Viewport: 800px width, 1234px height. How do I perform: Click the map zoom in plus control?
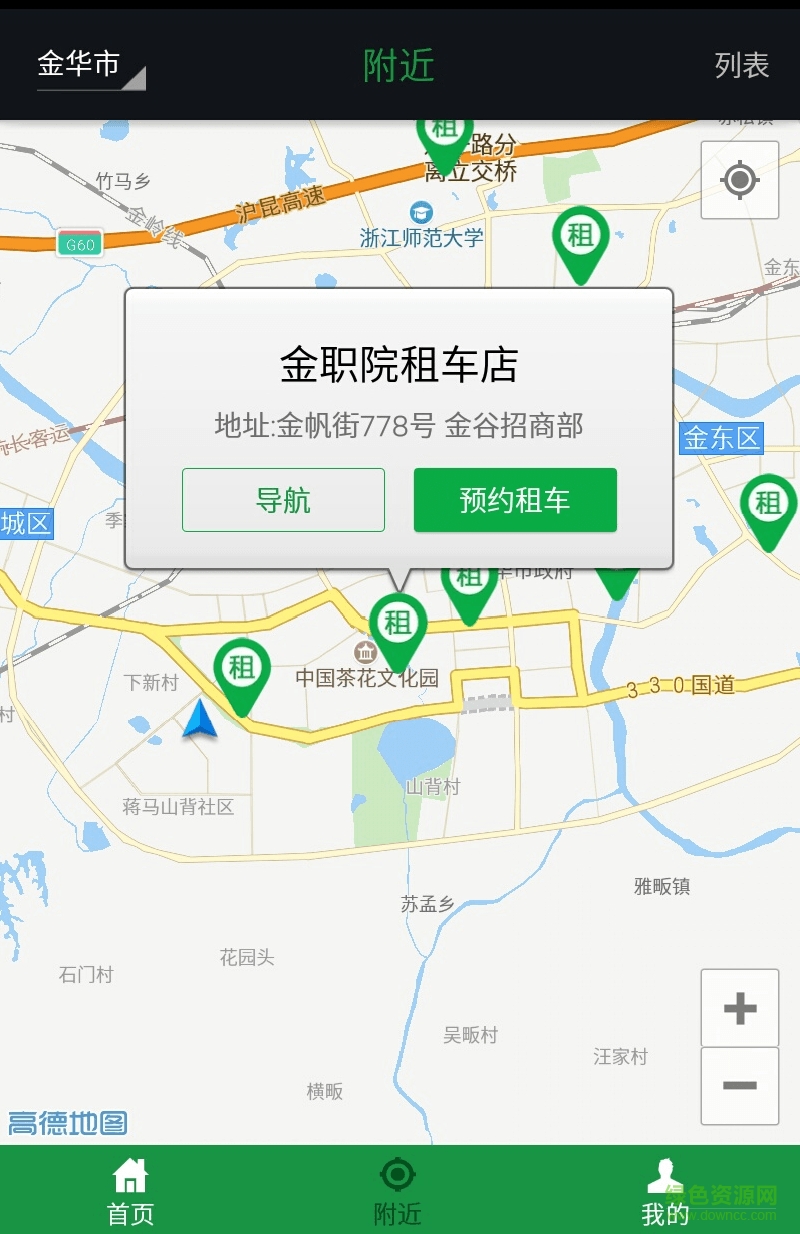[739, 1009]
